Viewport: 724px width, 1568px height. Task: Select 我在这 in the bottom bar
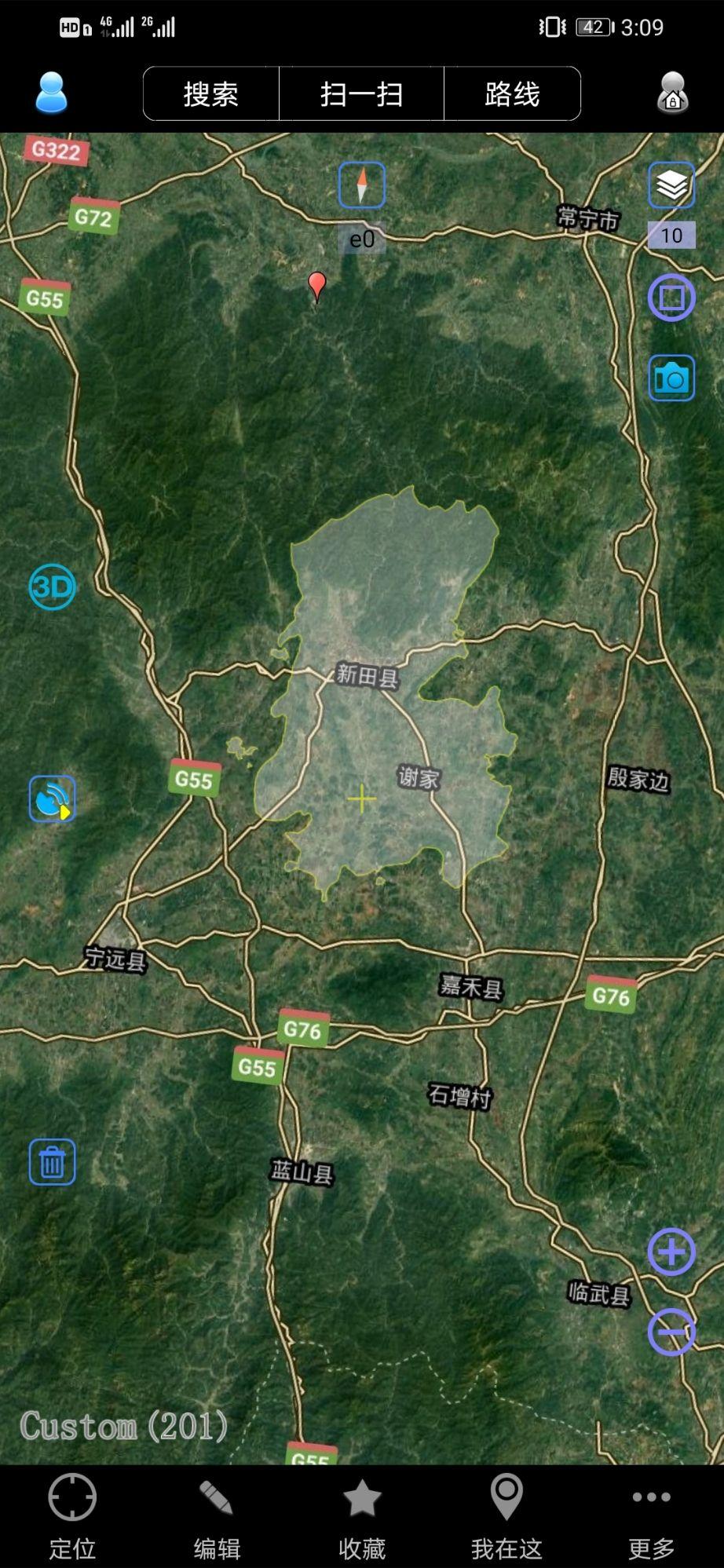pos(506,1516)
